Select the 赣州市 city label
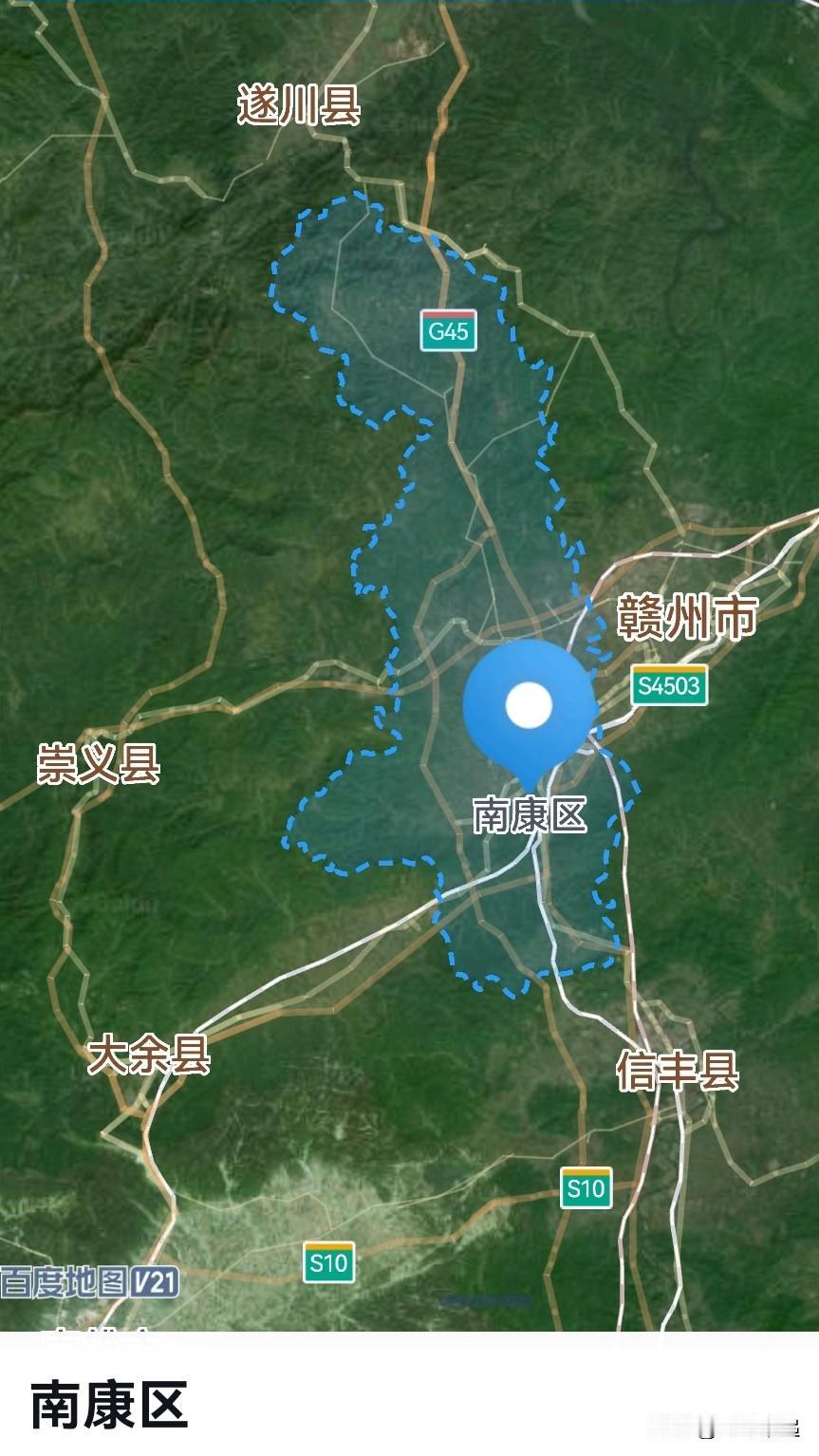The height and width of the screenshot is (1456, 819). pyautogui.click(x=688, y=615)
